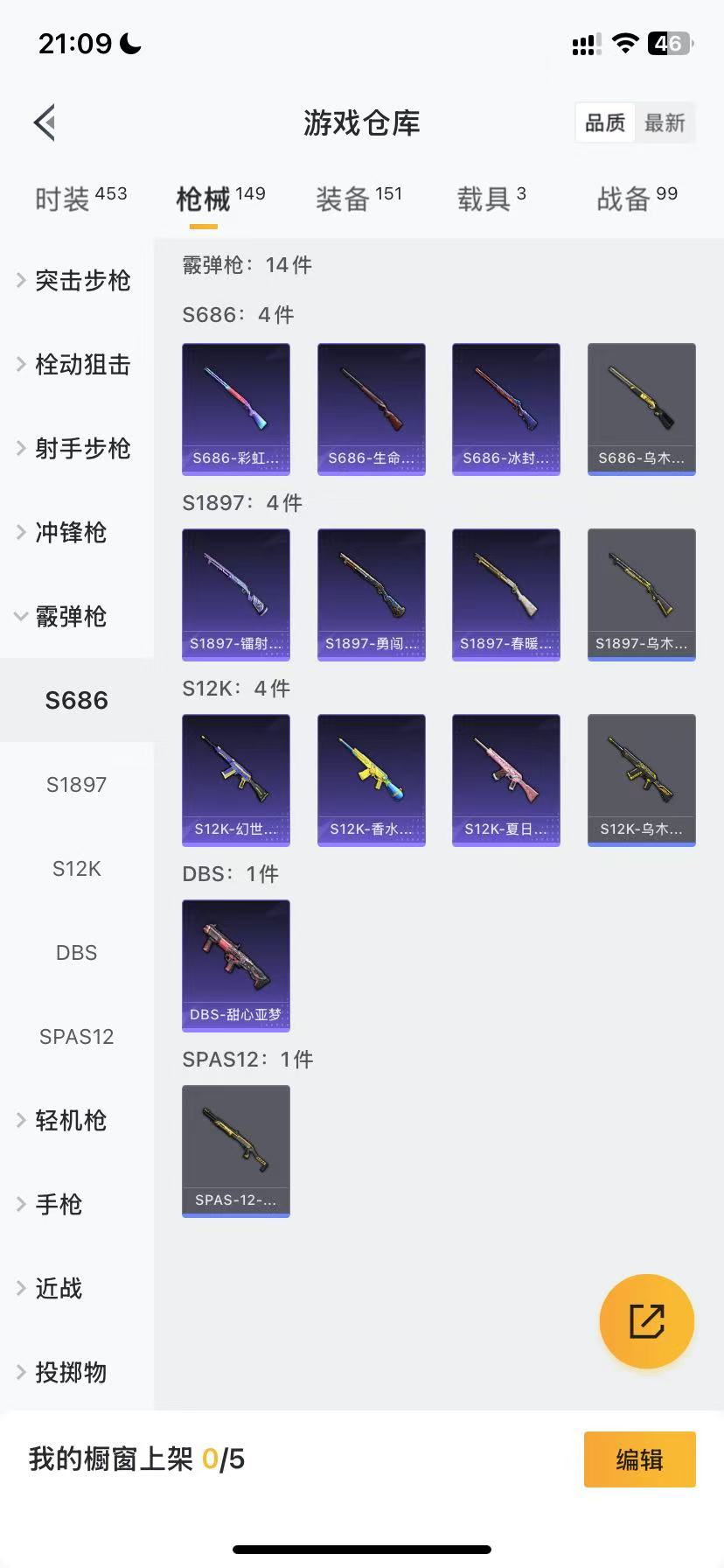Open the 战备 tab
This screenshot has width=724, height=1568.
pos(637,199)
